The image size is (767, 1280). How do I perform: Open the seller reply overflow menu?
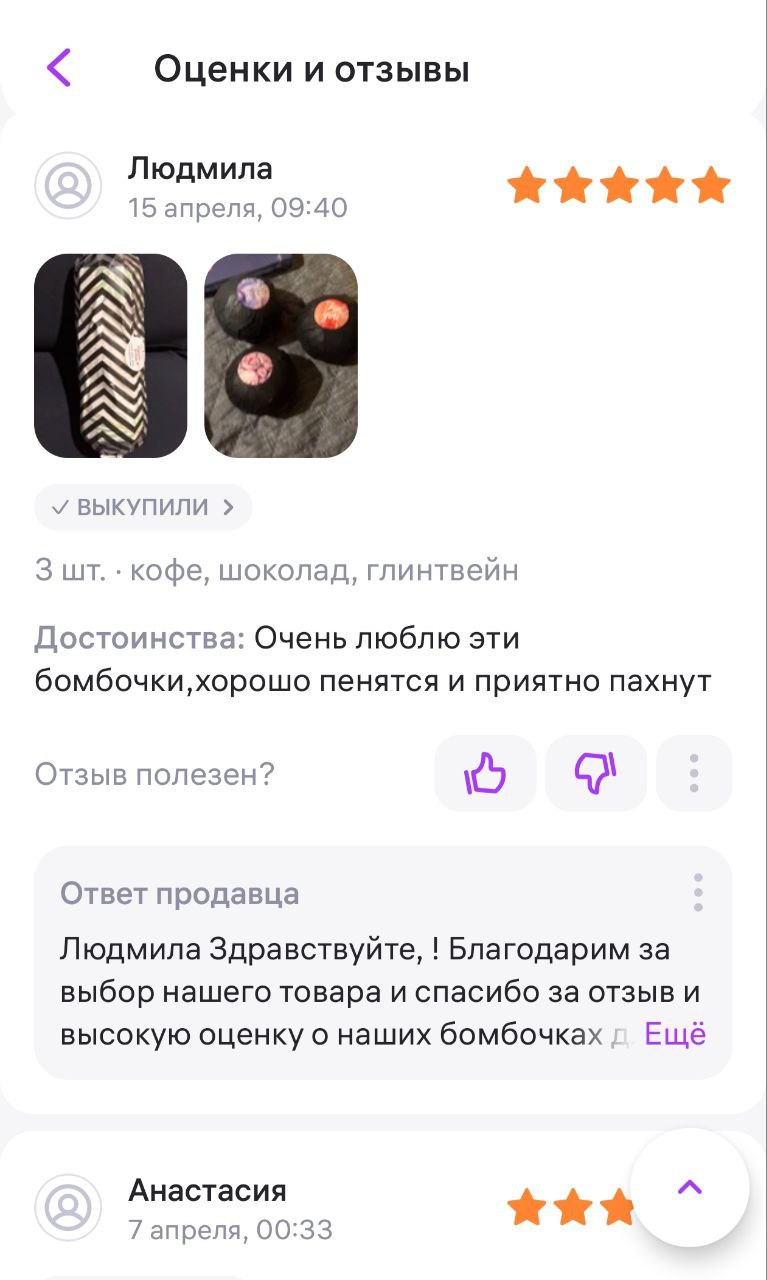tap(698, 892)
